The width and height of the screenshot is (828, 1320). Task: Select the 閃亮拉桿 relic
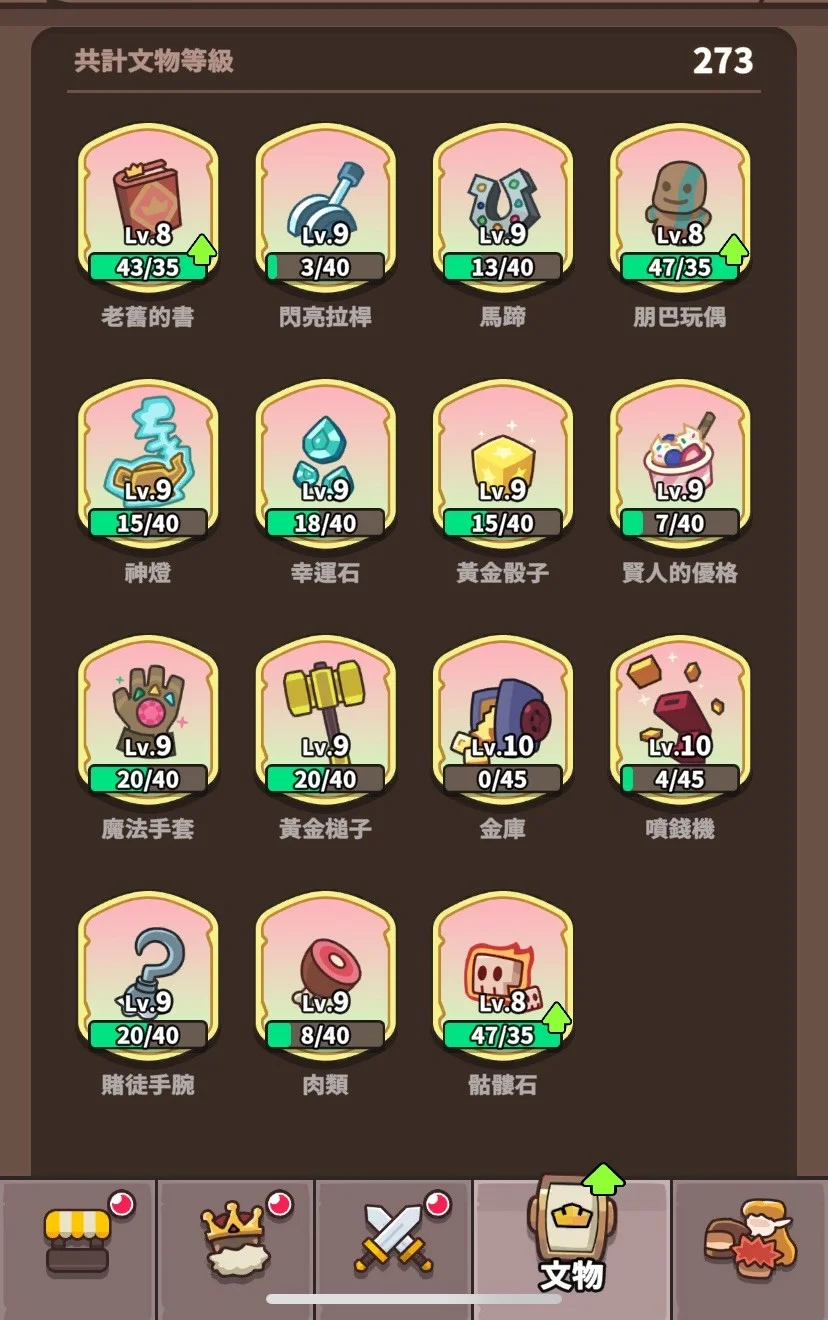point(325,210)
